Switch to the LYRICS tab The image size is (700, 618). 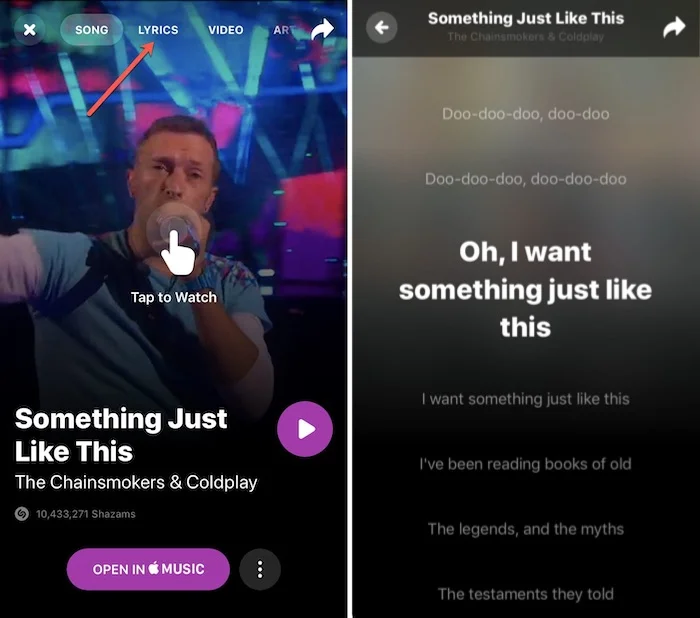158,30
